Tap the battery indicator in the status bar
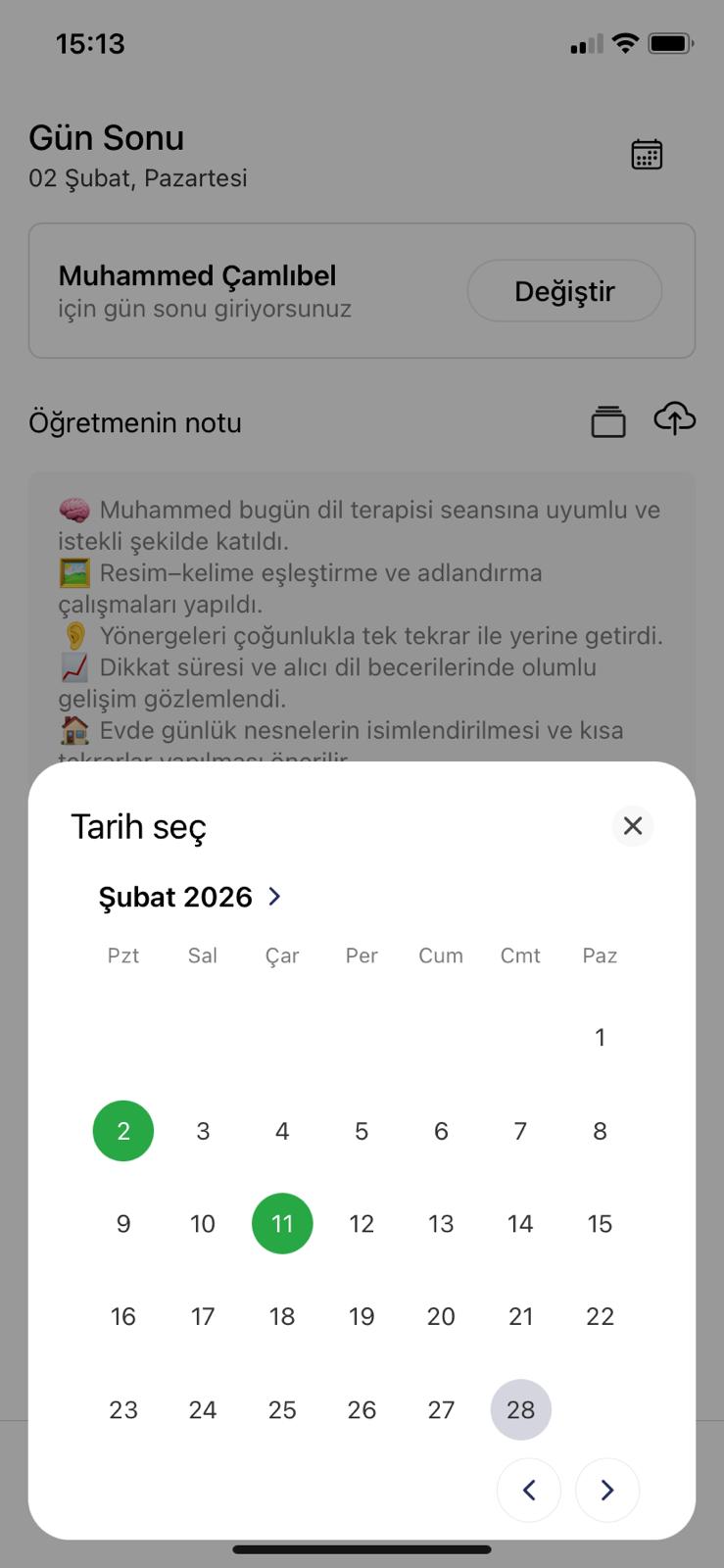 pos(672,42)
